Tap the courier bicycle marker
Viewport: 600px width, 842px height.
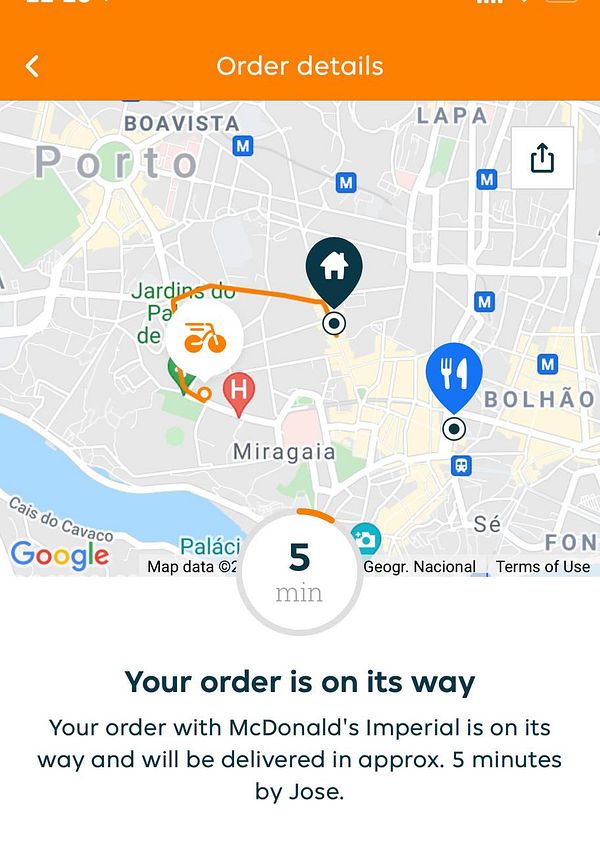(x=204, y=339)
